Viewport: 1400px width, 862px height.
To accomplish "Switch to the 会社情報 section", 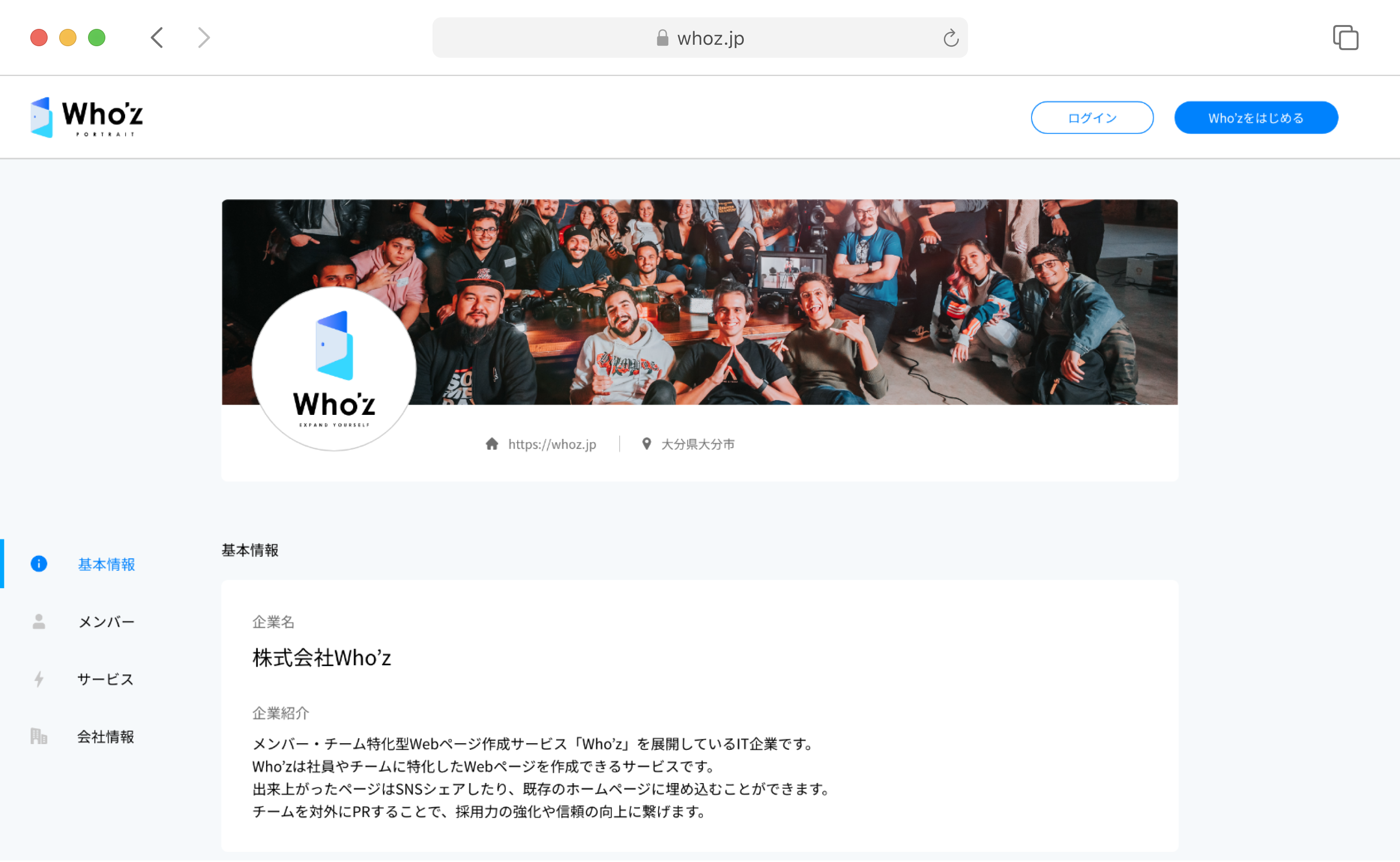I will [x=105, y=736].
